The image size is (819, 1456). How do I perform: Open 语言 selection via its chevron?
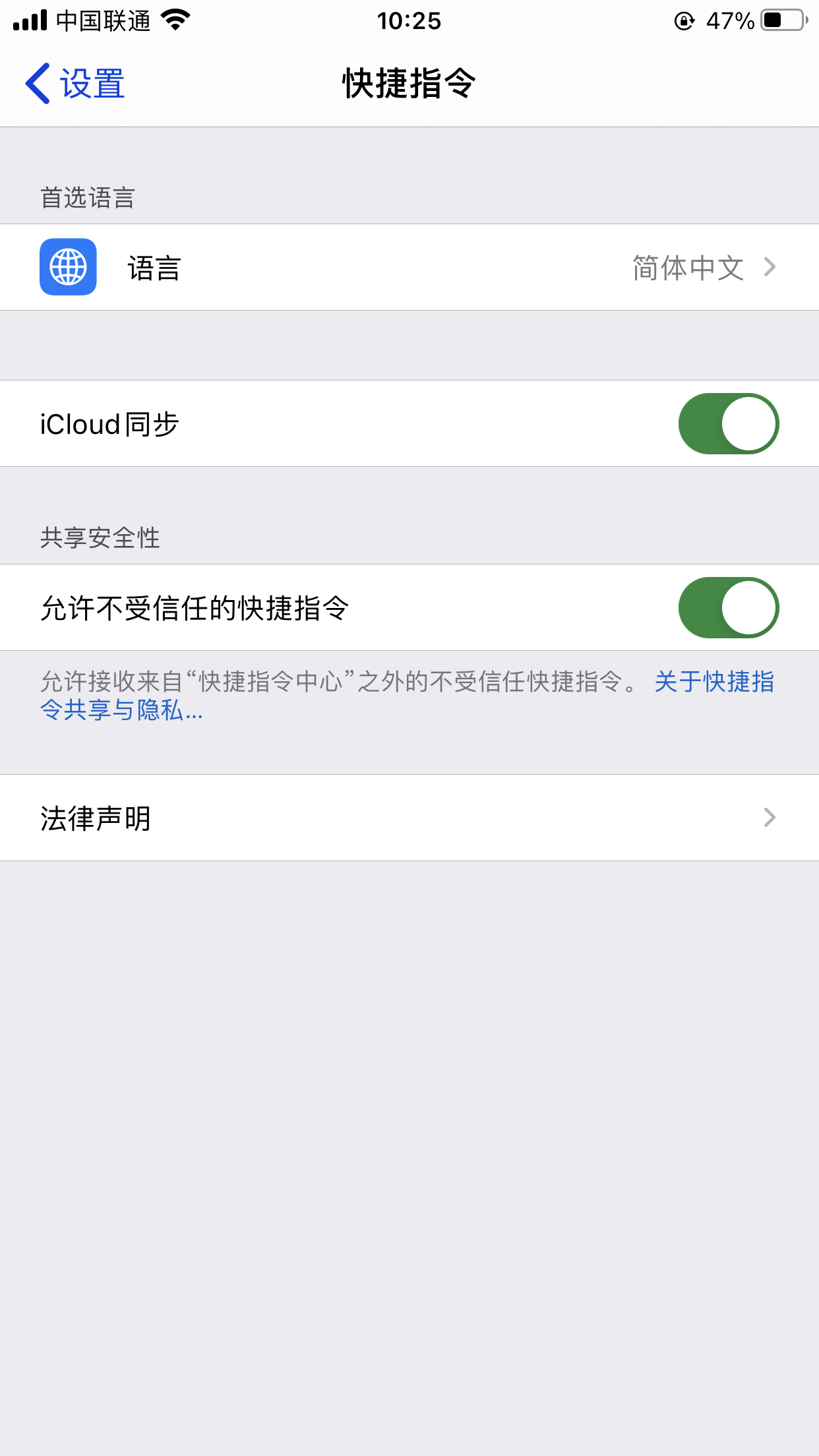[x=770, y=267]
